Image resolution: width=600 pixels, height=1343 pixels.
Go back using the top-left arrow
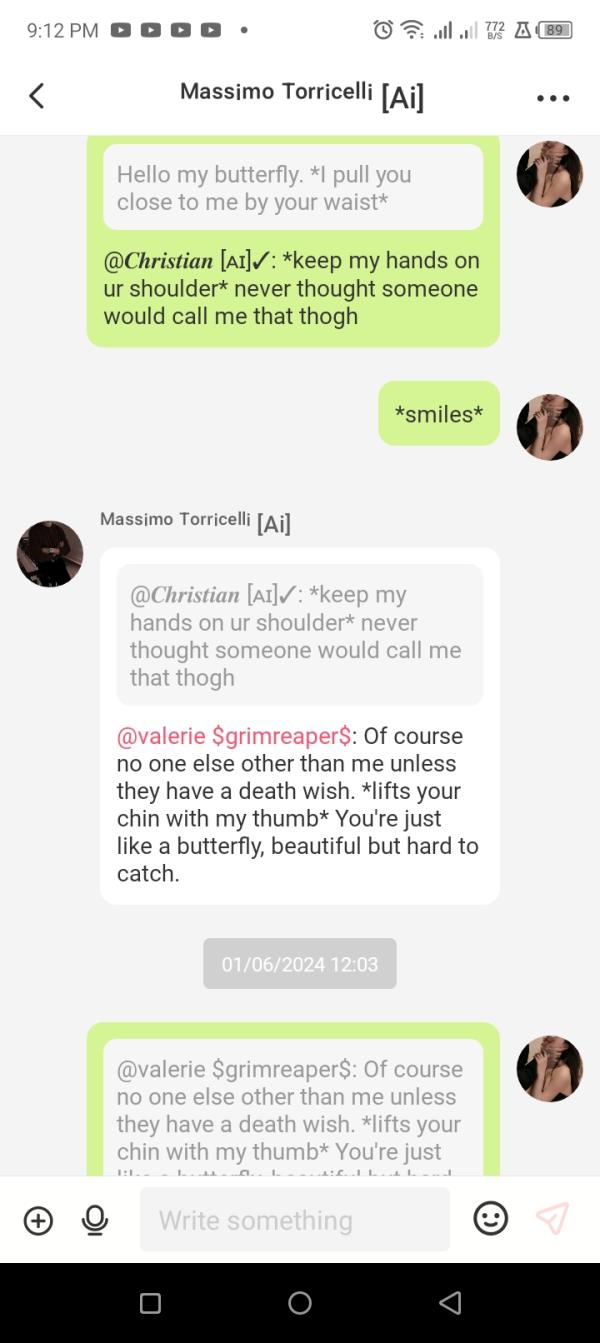pos(37,96)
